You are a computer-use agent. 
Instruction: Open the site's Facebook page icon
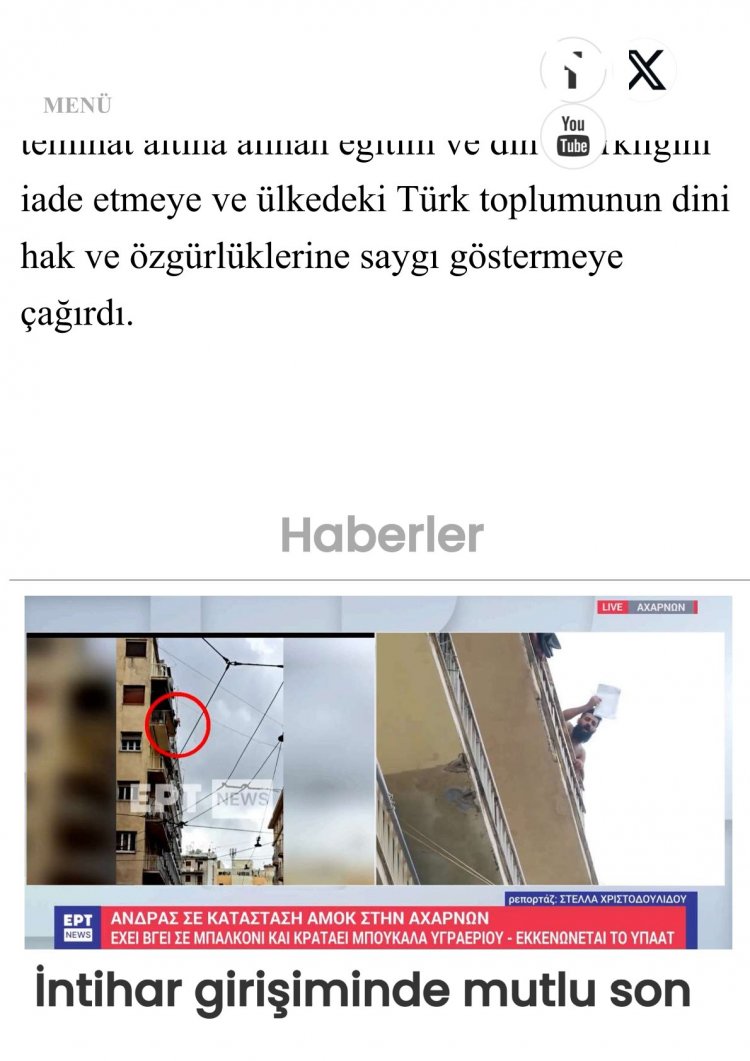573,71
